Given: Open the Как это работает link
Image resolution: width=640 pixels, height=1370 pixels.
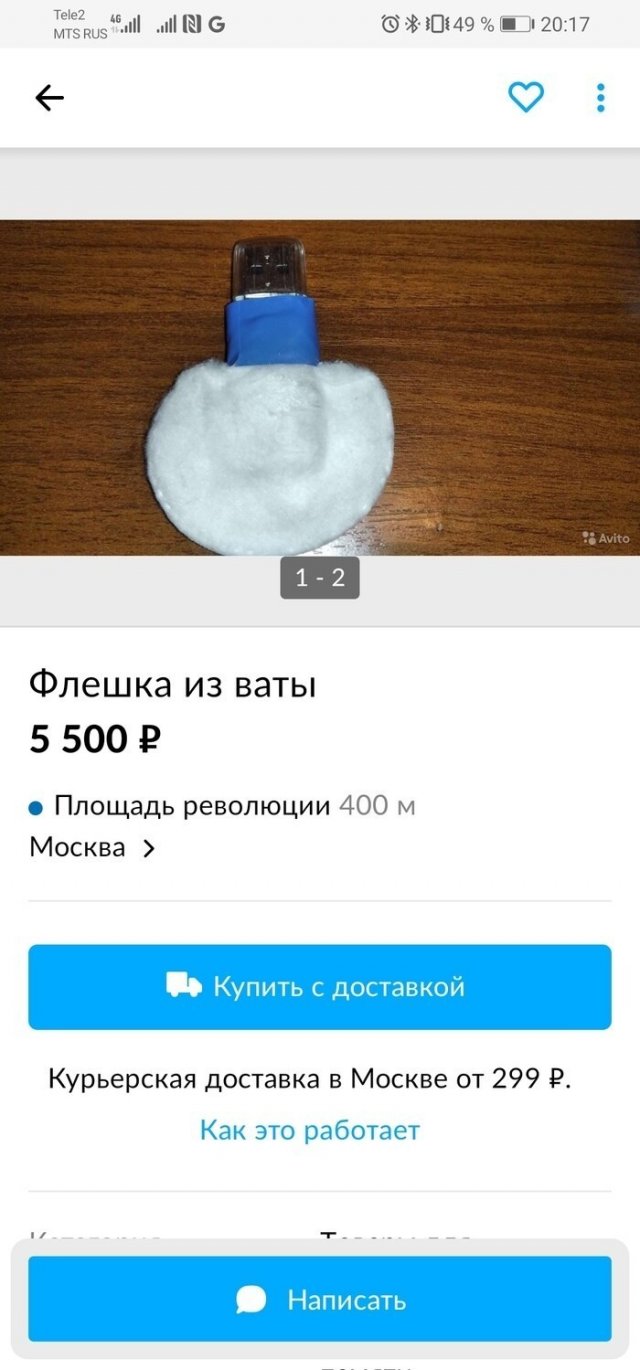Looking at the screenshot, I should (x=310, y=1131).
